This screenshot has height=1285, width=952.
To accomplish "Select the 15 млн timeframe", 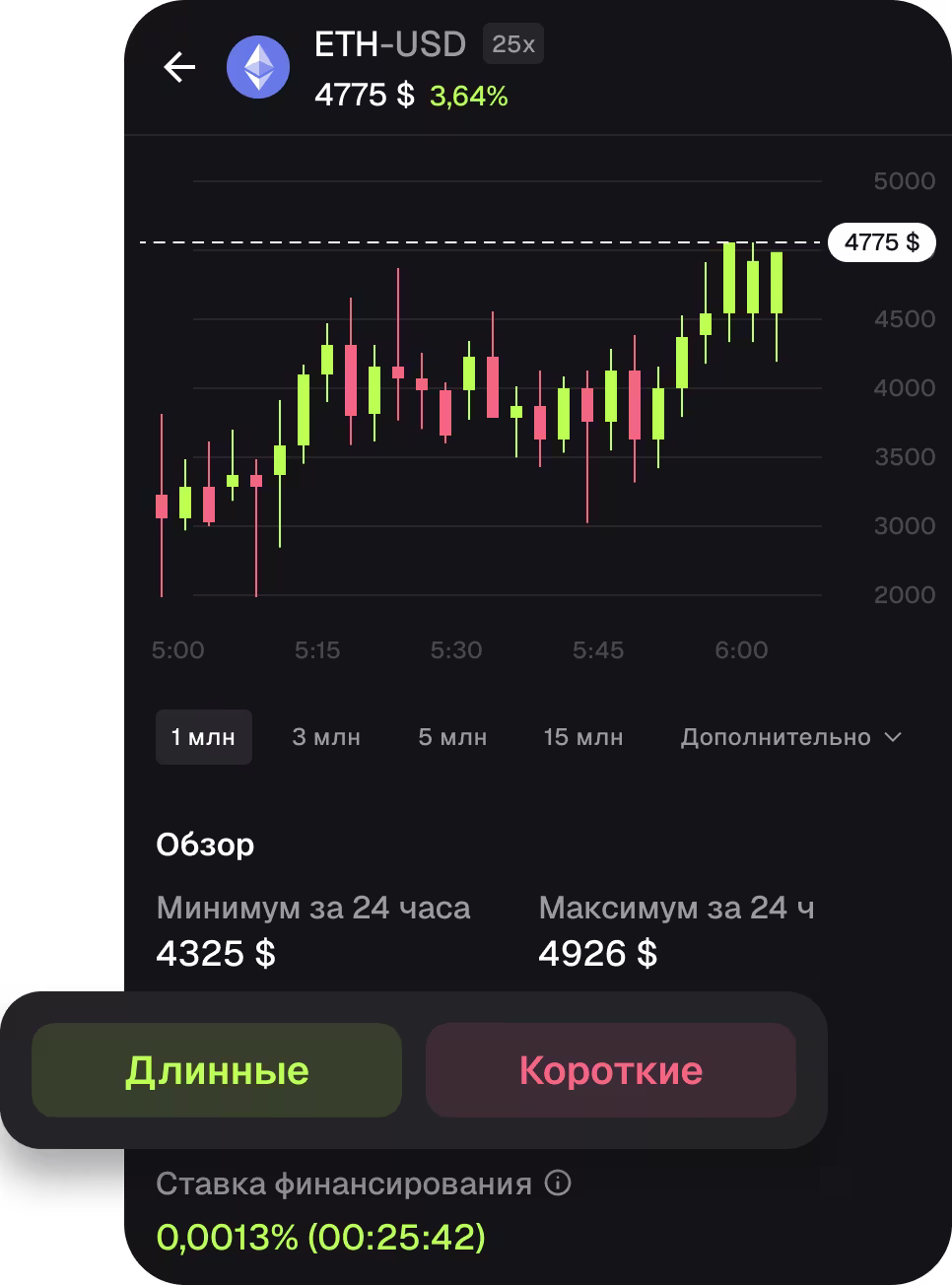I will click(582, 737).
